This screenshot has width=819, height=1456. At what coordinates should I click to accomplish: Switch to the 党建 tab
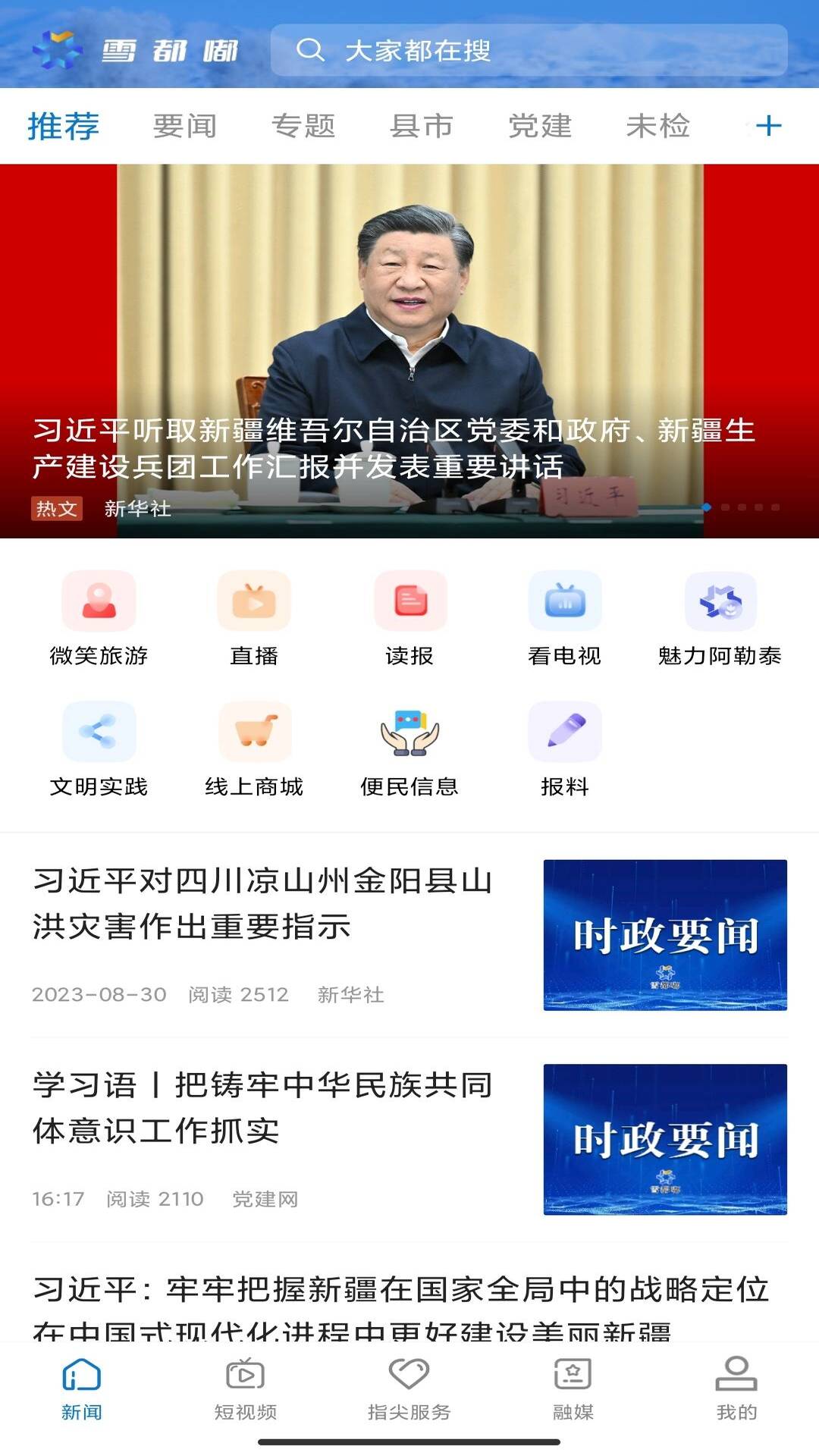pyautogui.click(x=540, y=126)
